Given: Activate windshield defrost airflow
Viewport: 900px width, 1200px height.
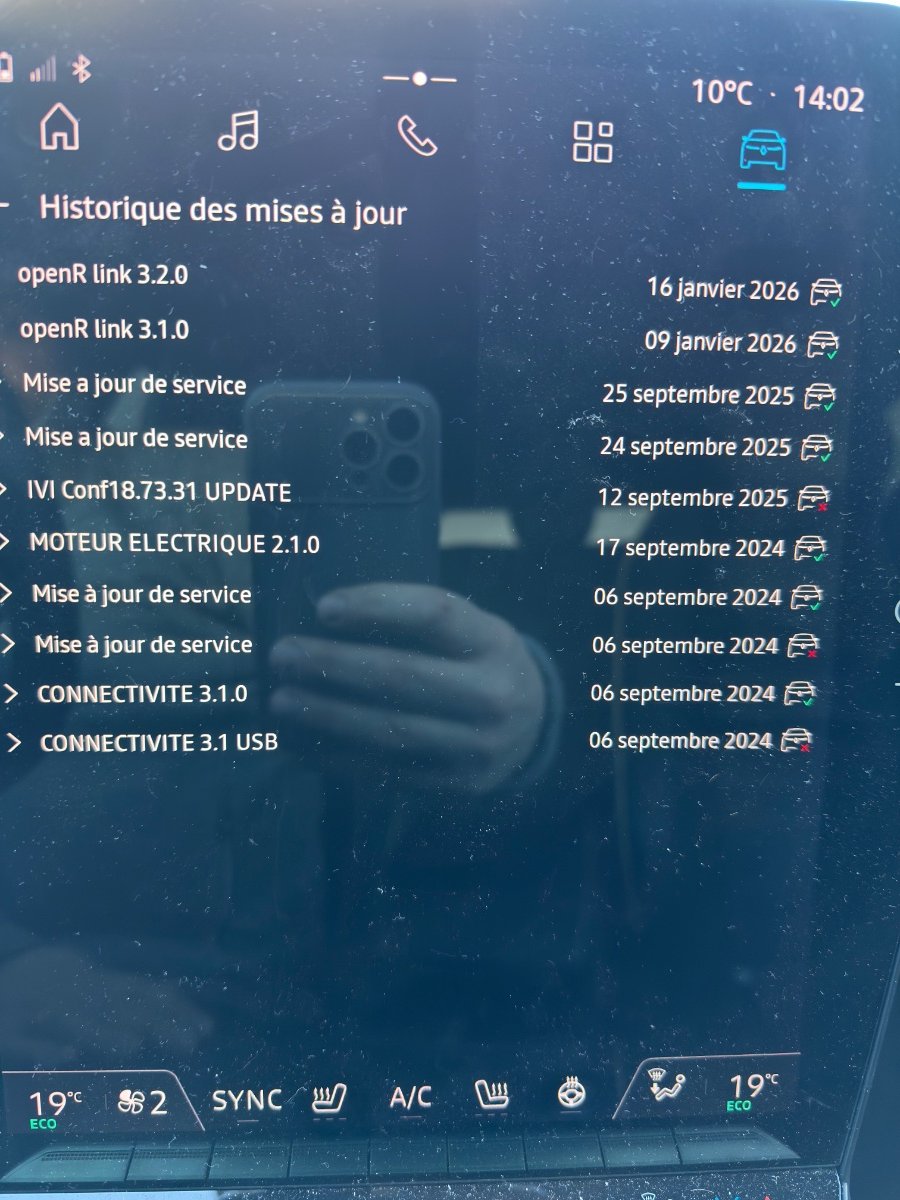Looking at the screenshot, I should 667,1091.
